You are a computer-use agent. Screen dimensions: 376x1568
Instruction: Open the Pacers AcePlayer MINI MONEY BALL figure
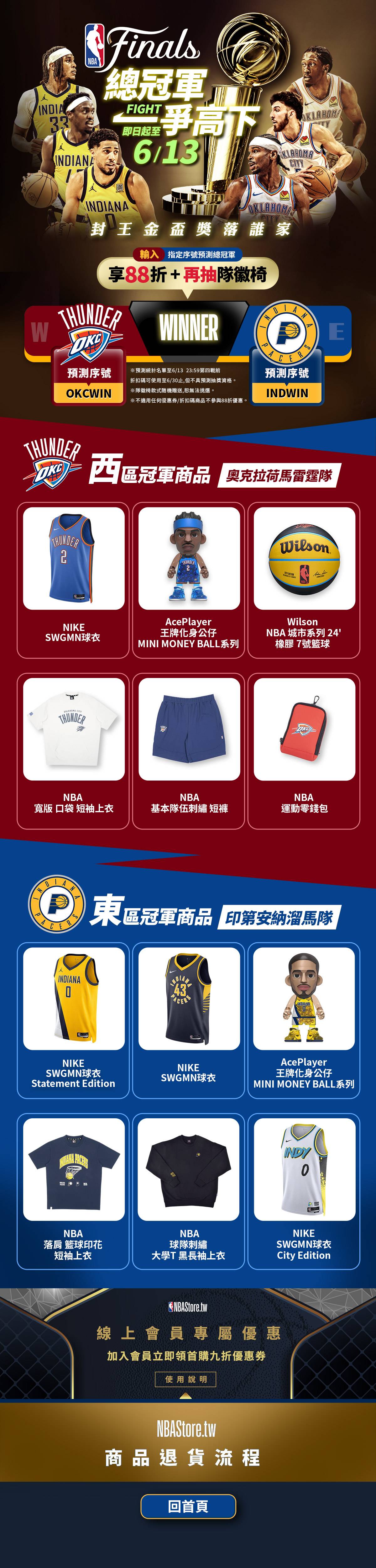coord(304,1020)
